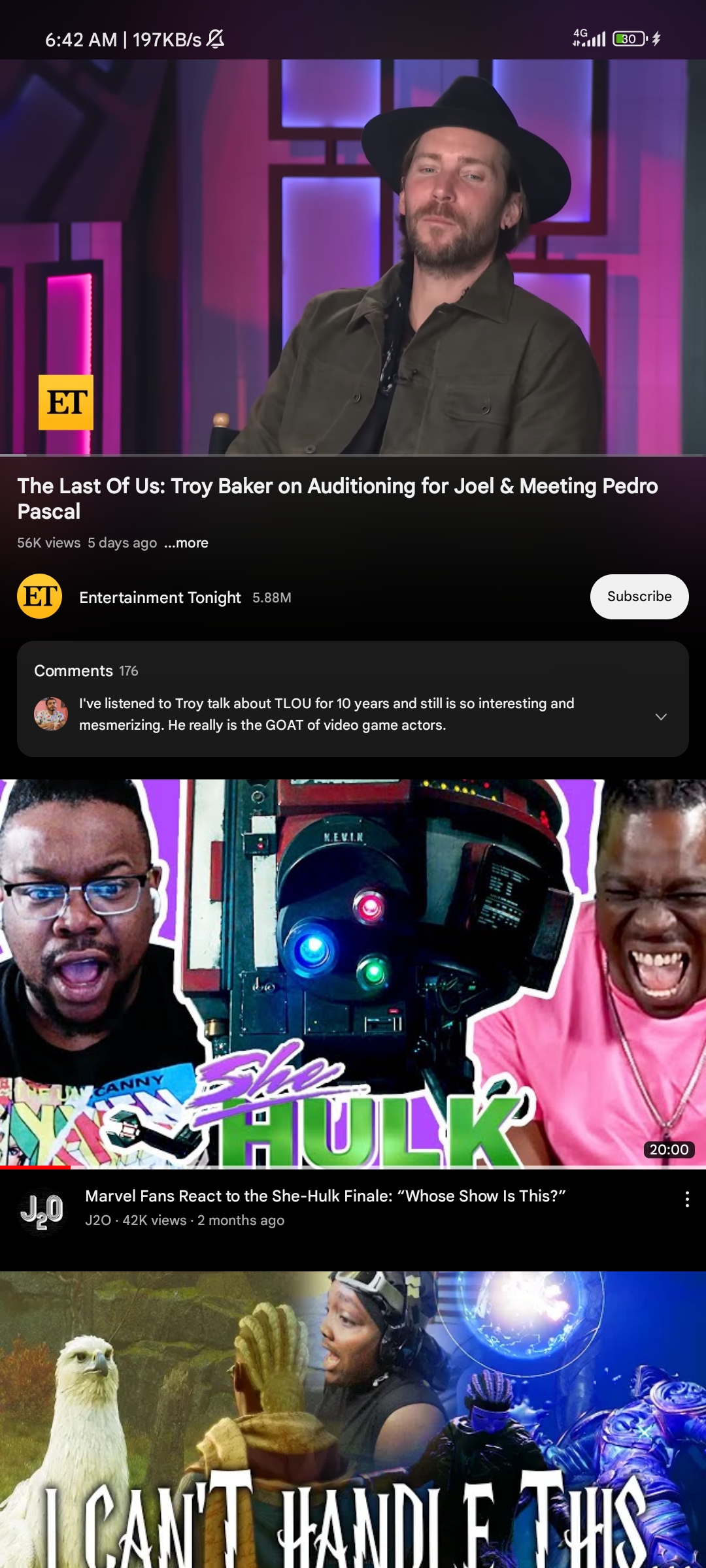Screen dimensions: 706x1568
Task: Expand the Comments section
Action: click(661, 717)
